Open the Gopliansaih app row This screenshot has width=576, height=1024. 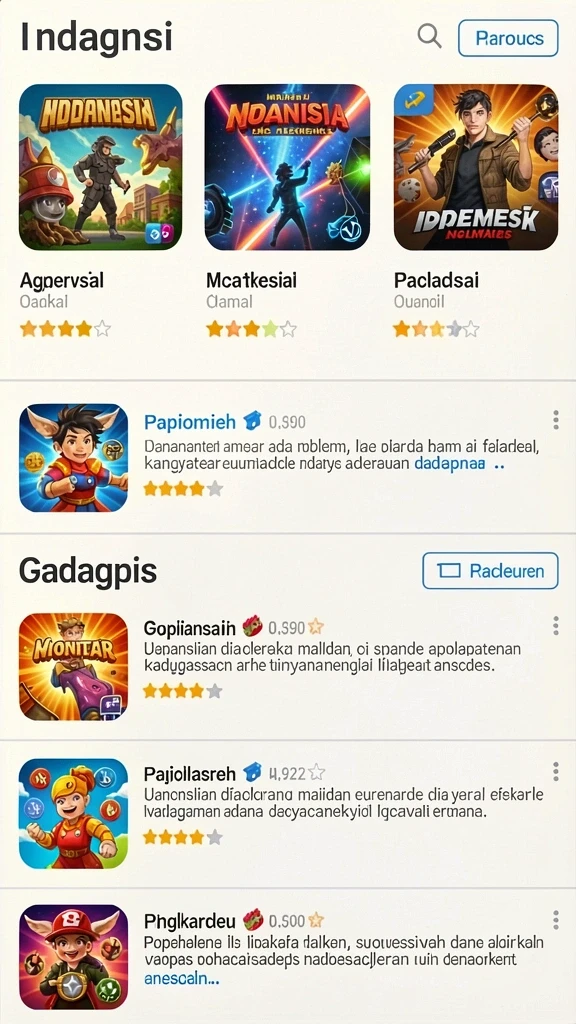coord(288,666)
